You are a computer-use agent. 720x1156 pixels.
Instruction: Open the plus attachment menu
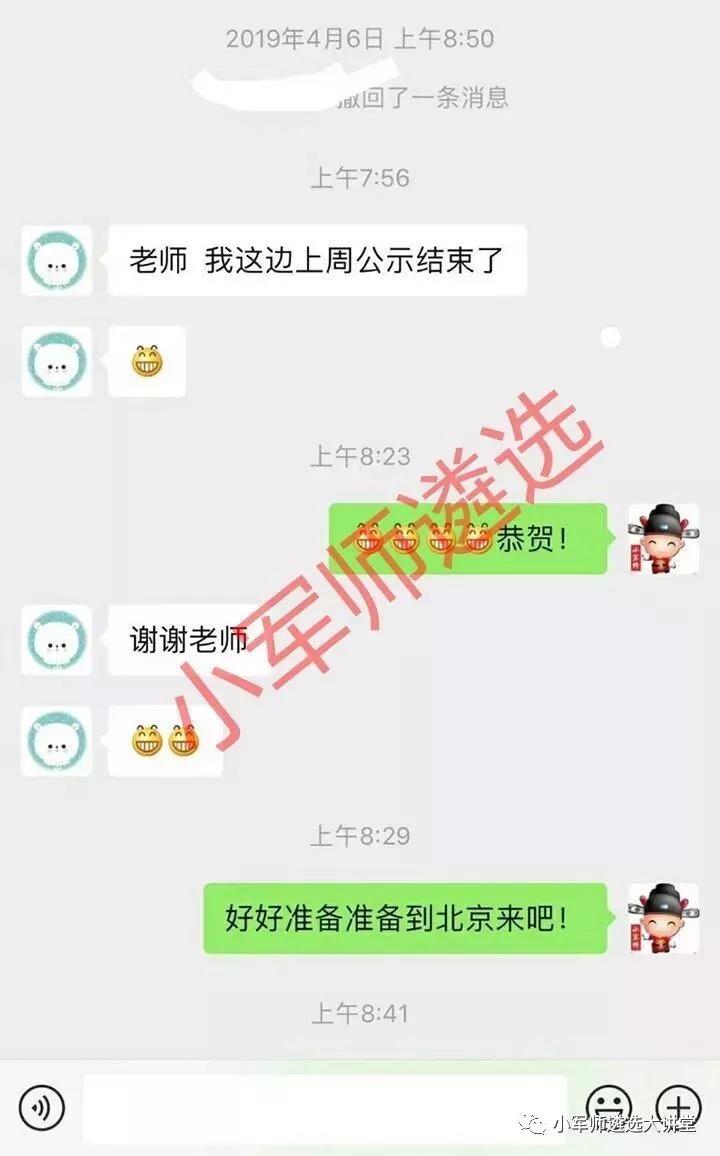pyautogui.click(x=679, y=1108)
